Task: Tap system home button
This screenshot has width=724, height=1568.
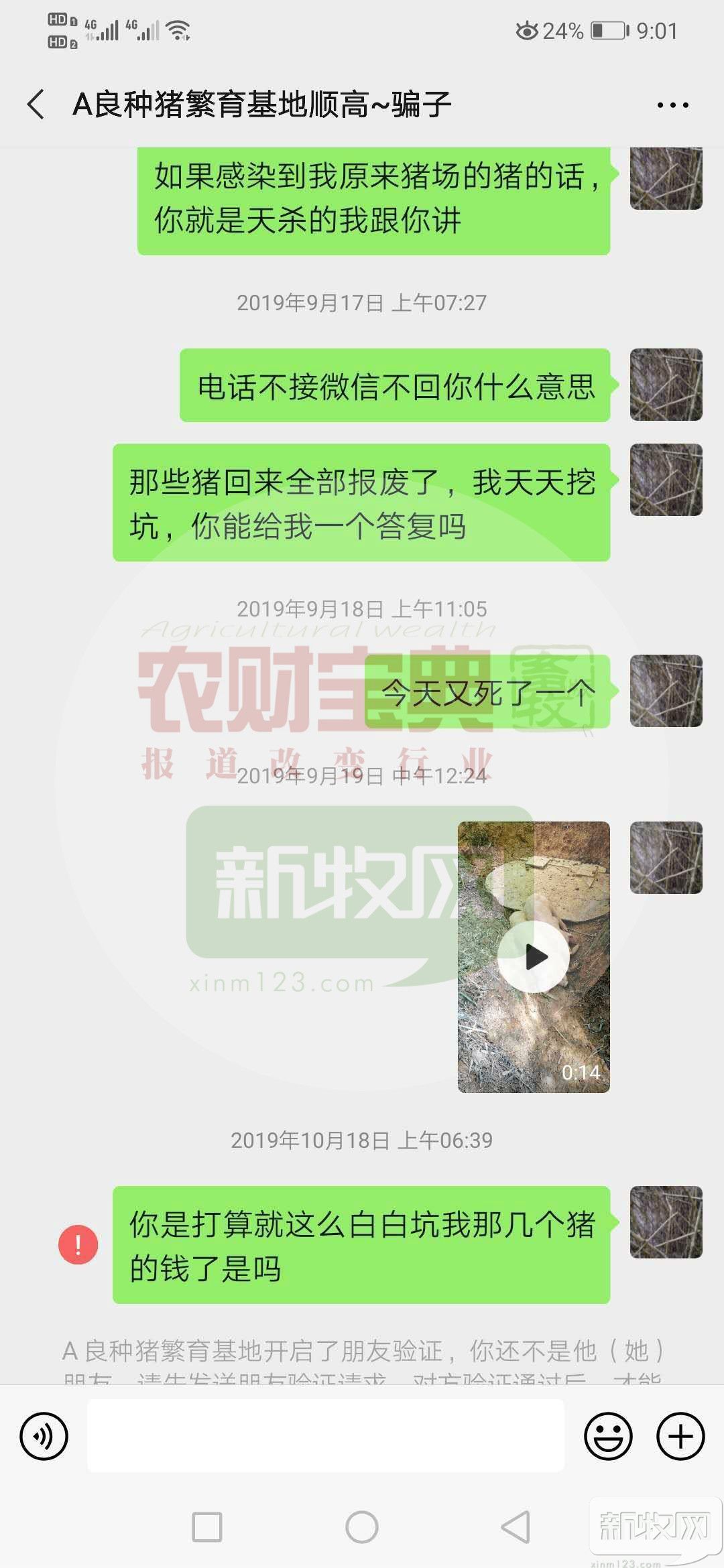Action: point(362,1527)
